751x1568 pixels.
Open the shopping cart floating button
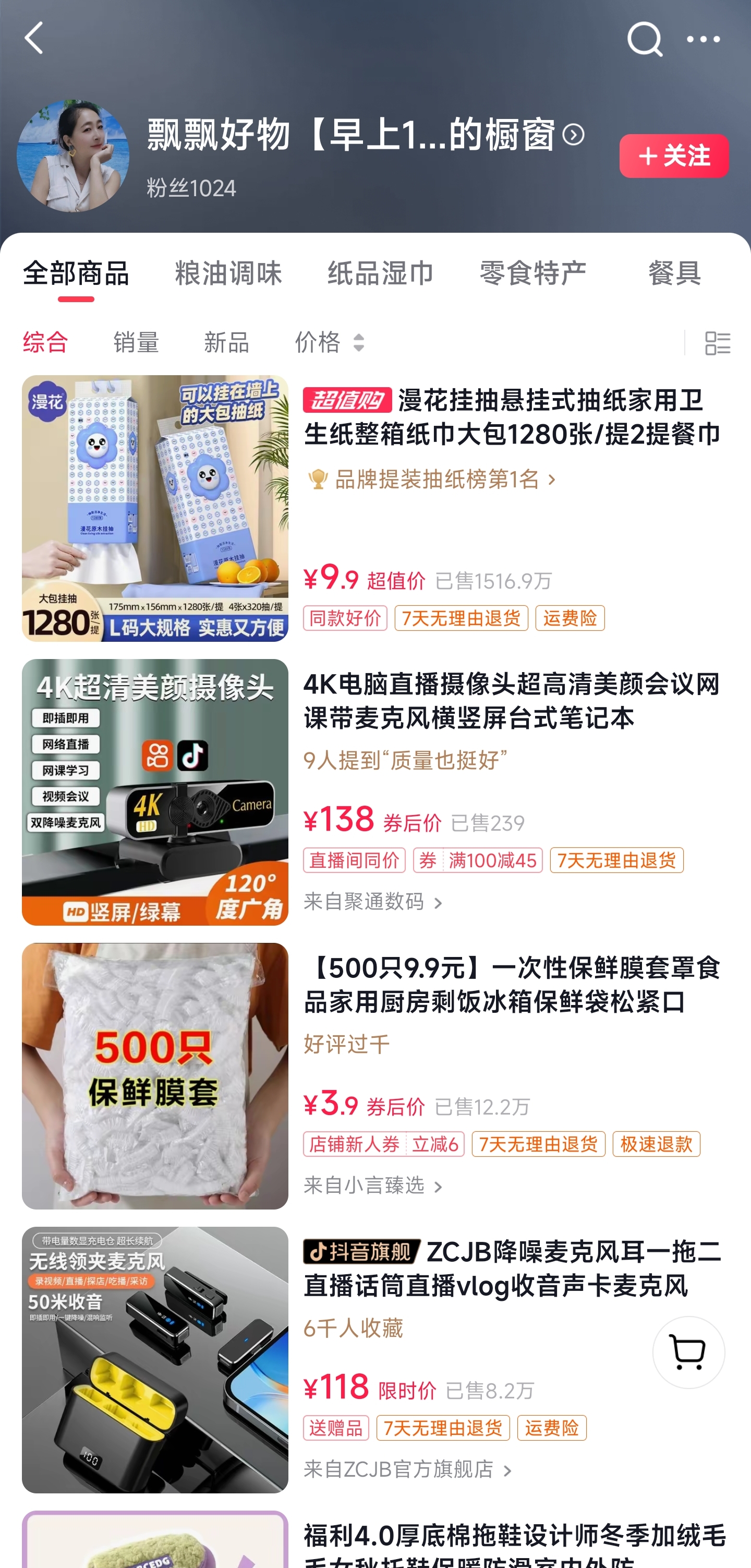[688, 1352]
